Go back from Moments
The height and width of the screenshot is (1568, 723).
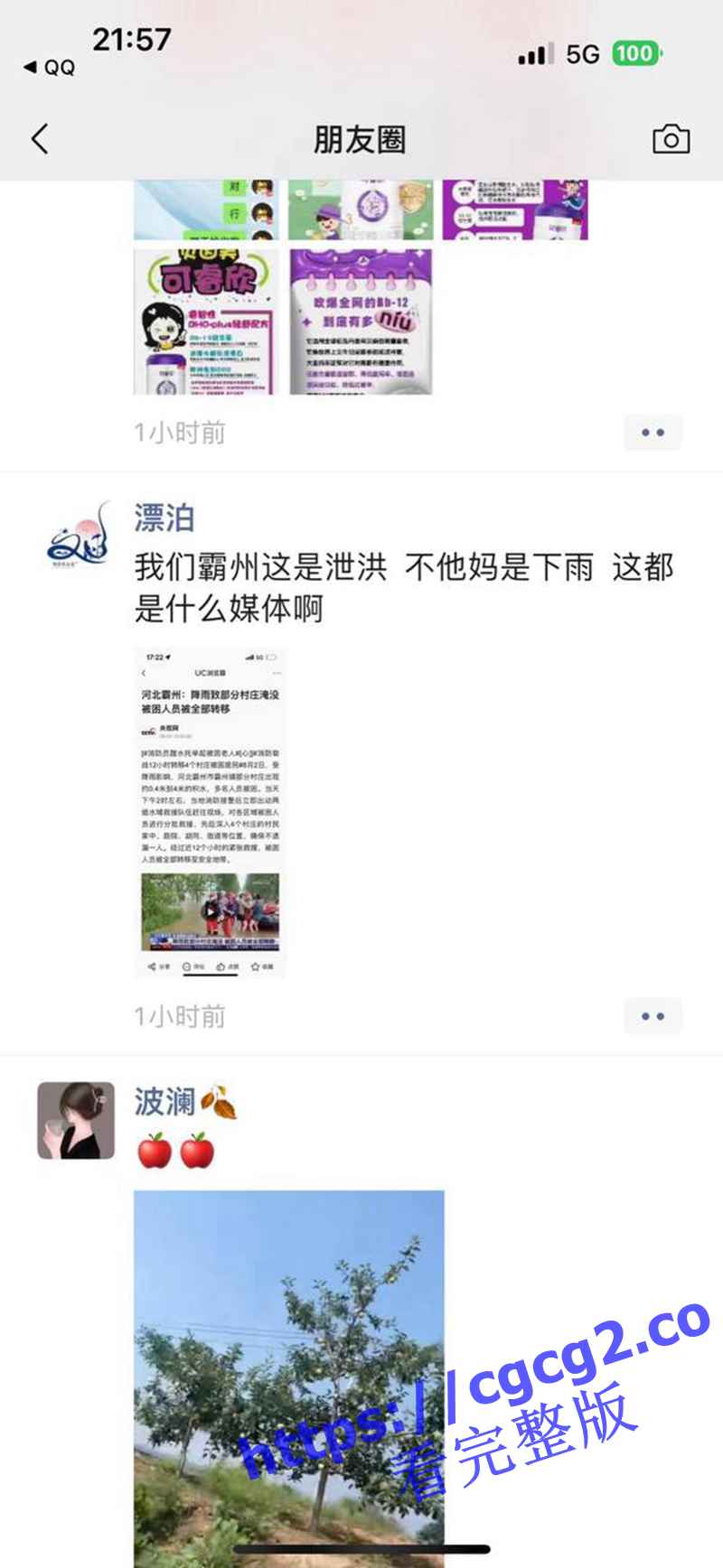coord(40,139)
